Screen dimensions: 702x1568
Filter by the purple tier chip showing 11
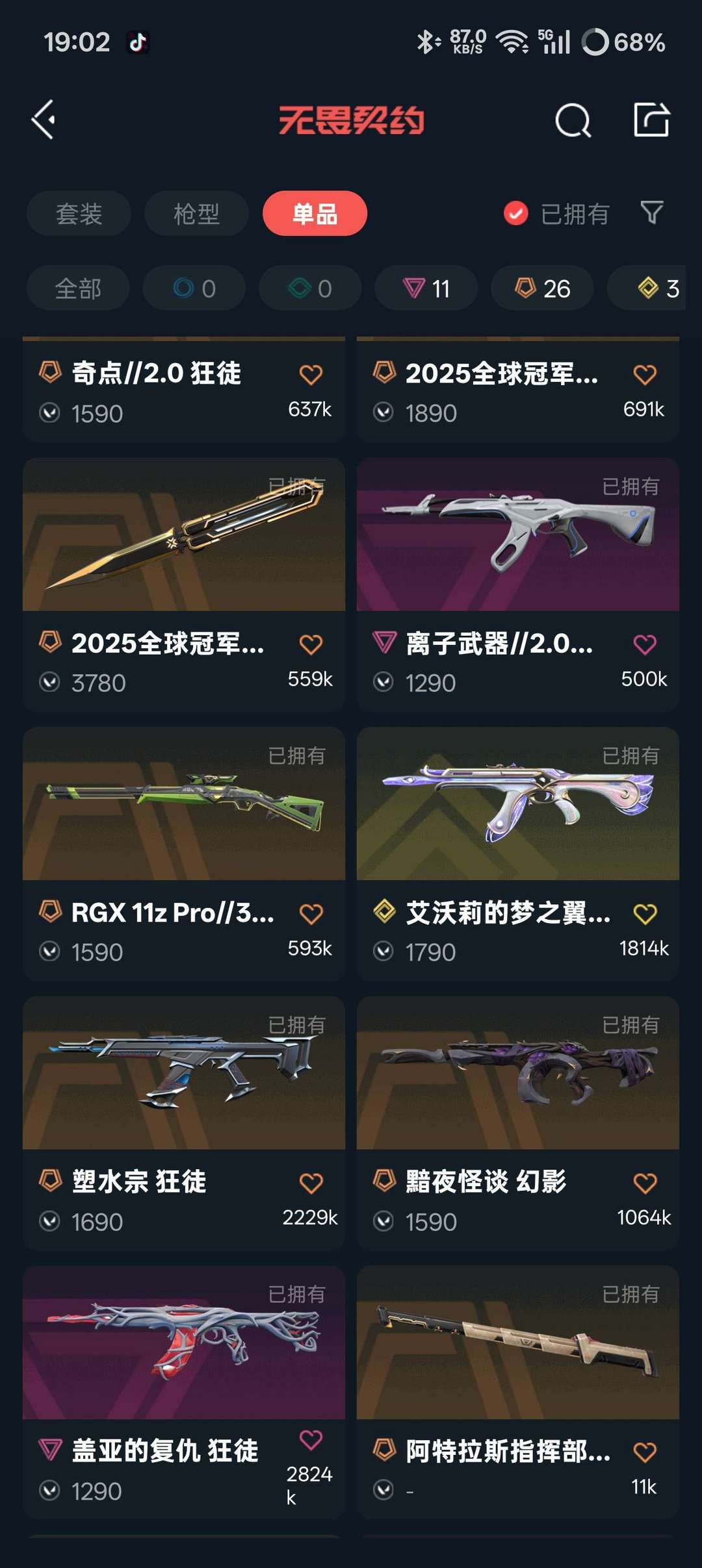tap(426, 288)
